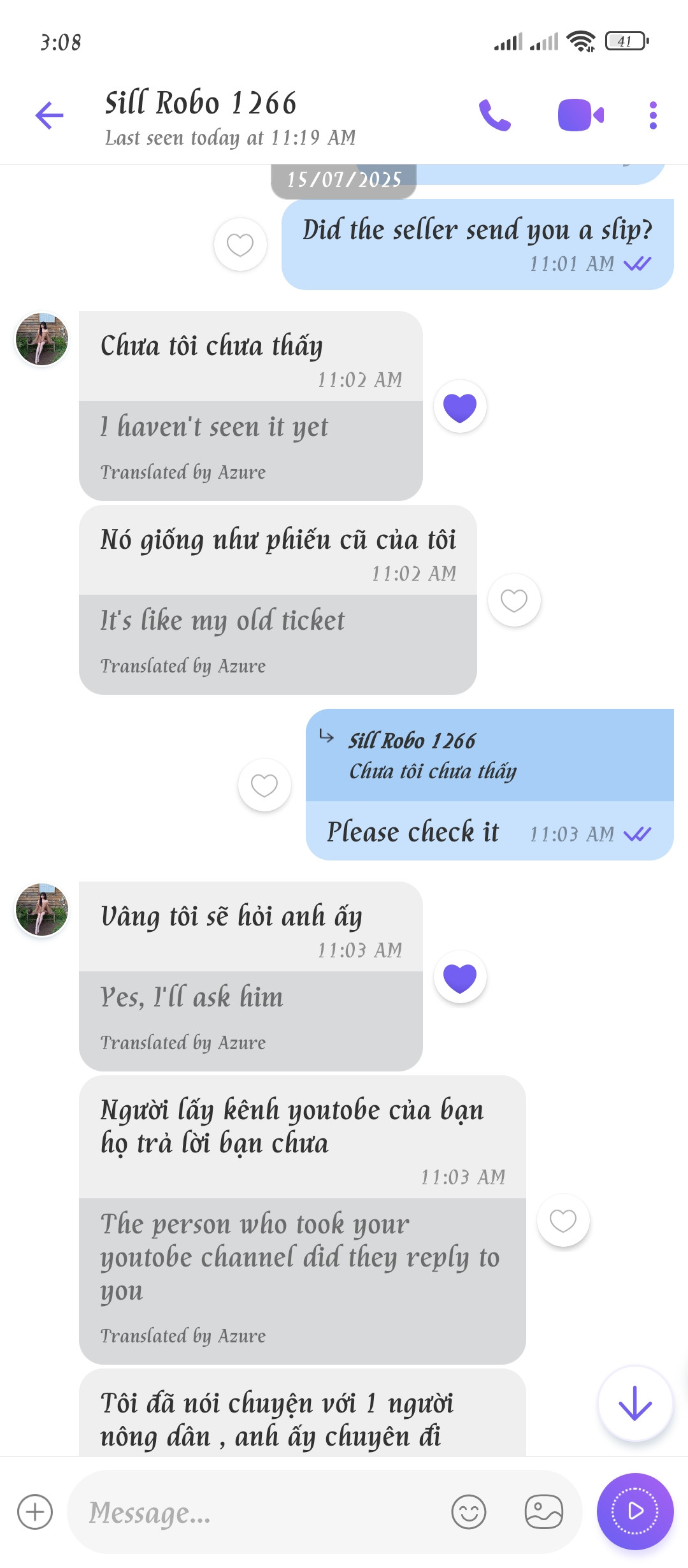Like the "Did the seller send you a slip?" message
This screenshot has width=688, height=1568.
[x=240, y=245]
